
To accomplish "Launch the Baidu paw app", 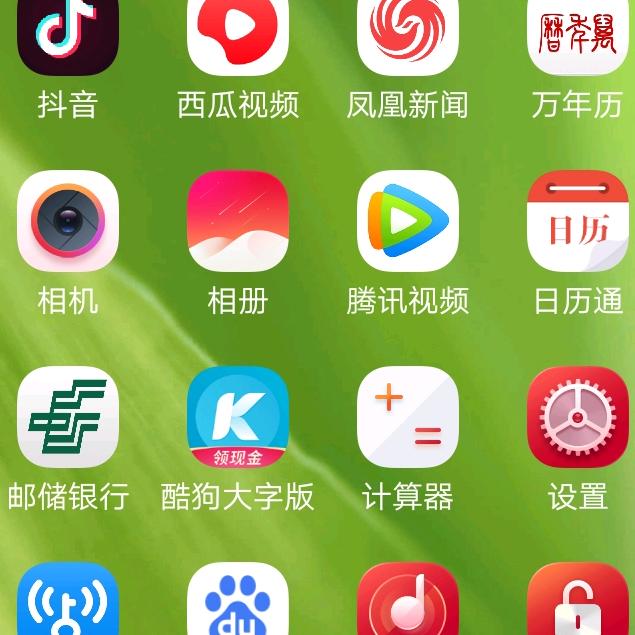I will coord(238,599).
